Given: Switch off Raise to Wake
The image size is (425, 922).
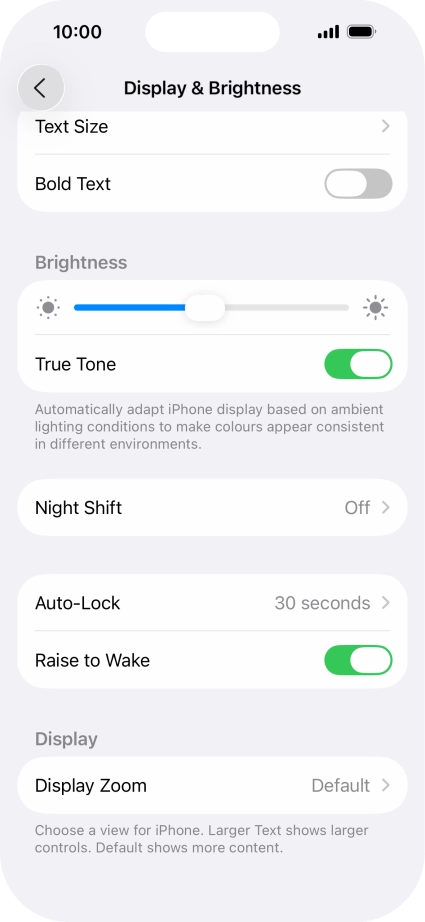Looking at the screenshot, I should click(358, 660).
